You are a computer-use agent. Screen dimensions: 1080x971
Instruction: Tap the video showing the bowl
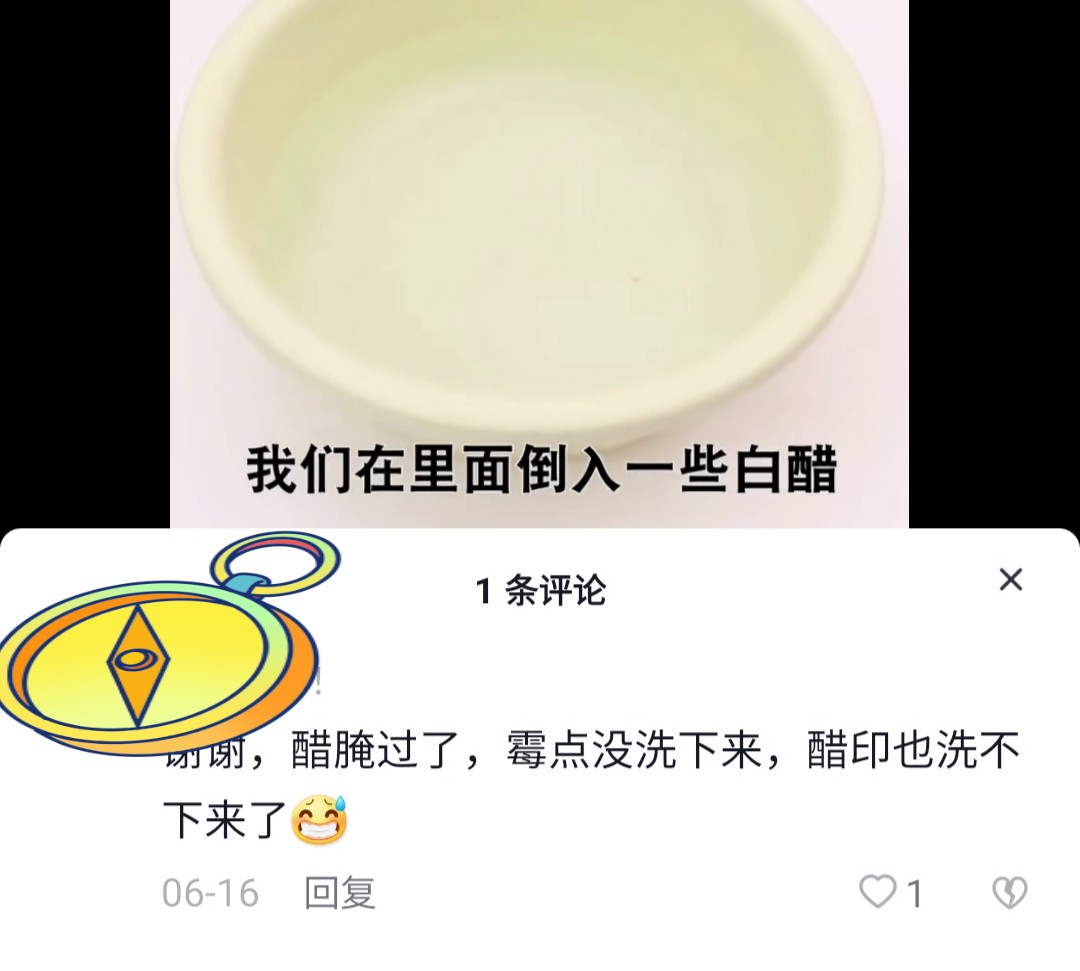pos(538,250)
